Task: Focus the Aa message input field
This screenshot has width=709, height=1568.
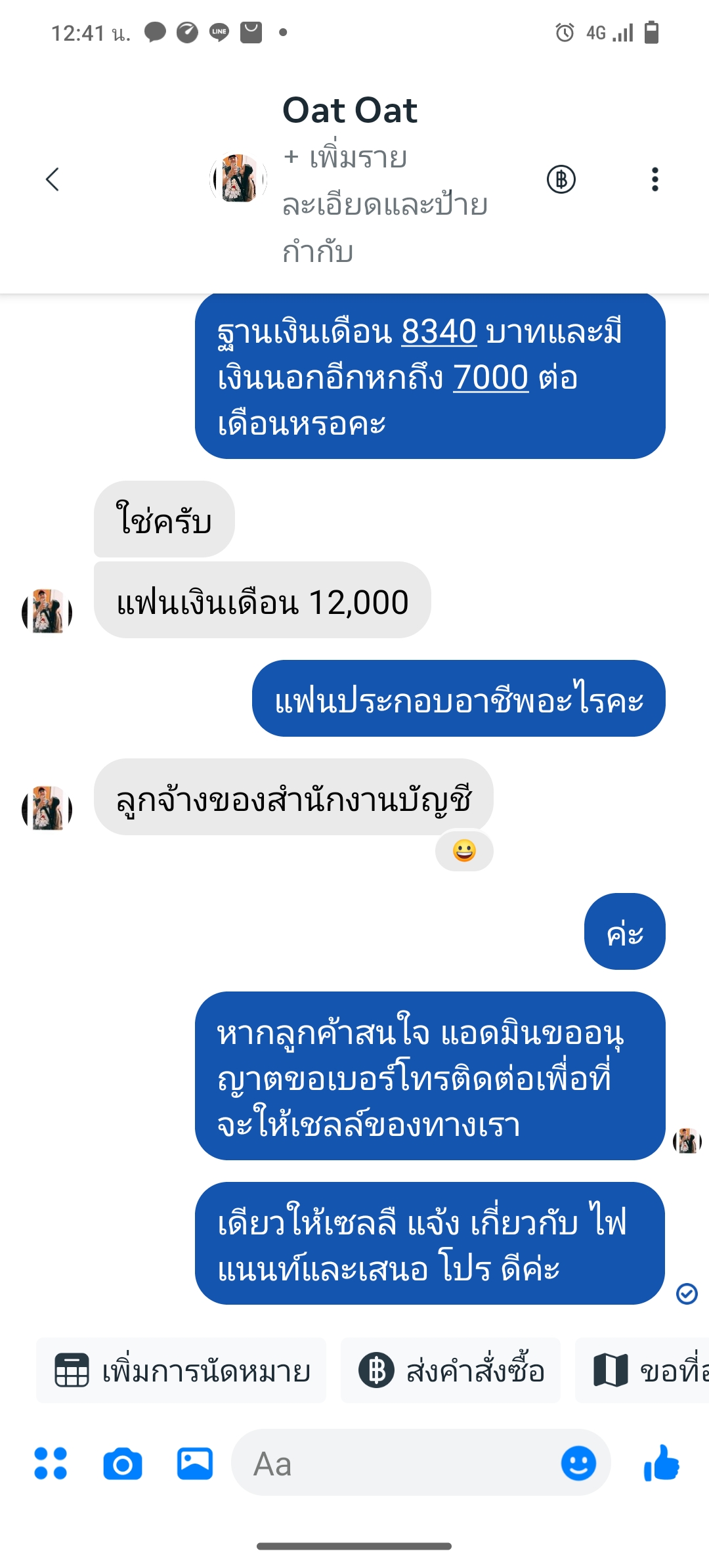Action: (x=394, y=1464)
